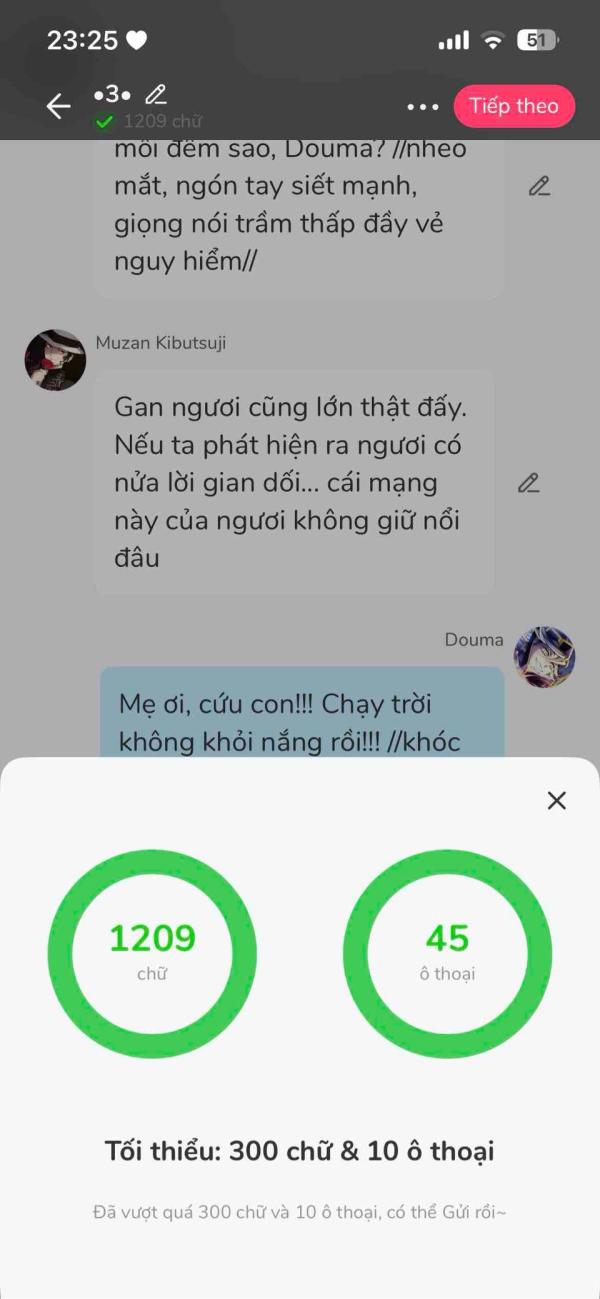Close the word count popup

[557, 800]
